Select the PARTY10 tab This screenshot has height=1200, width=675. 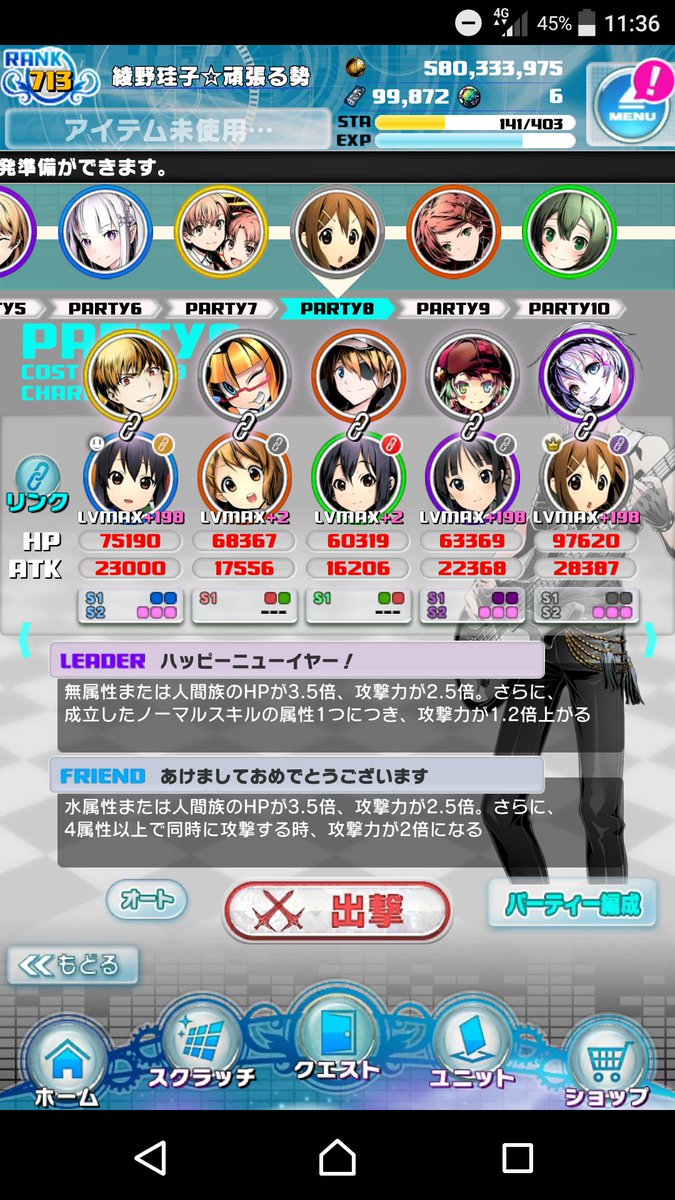(x=568, y=309)
